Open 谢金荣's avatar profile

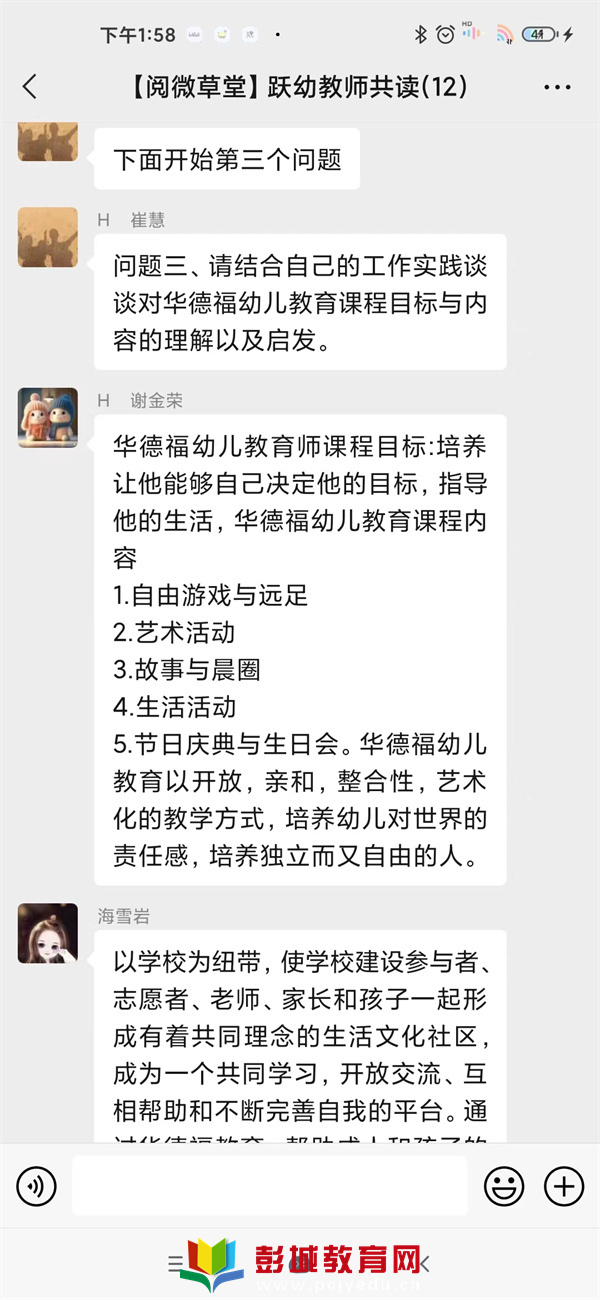coord(48,418)
